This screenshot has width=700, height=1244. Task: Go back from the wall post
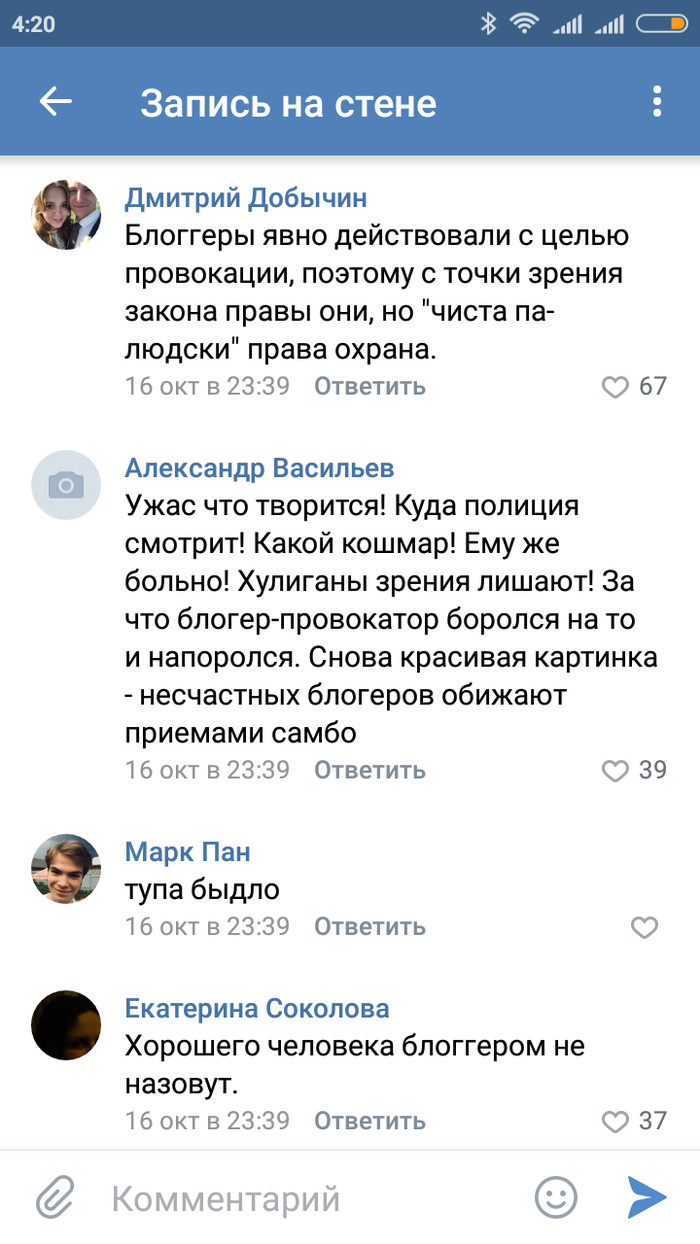pos(56,101)
